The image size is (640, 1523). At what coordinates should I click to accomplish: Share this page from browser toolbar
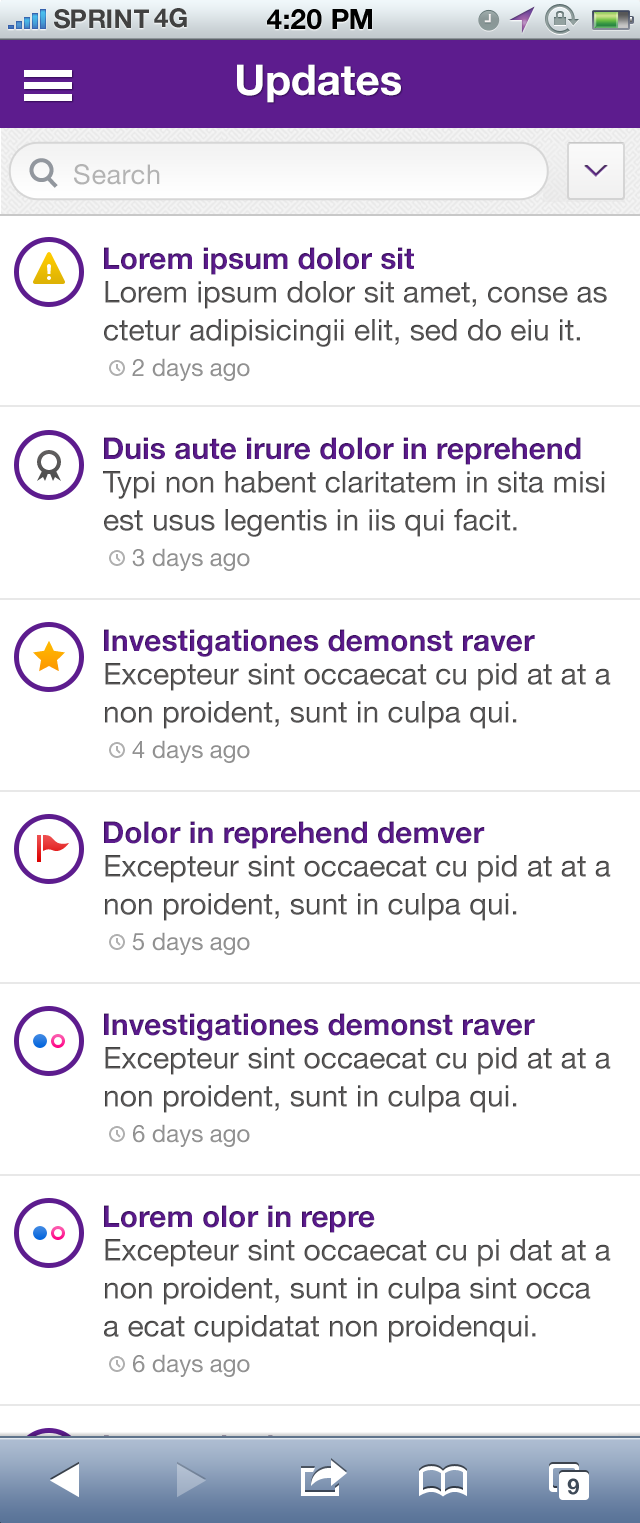(x=322, y=1479)
